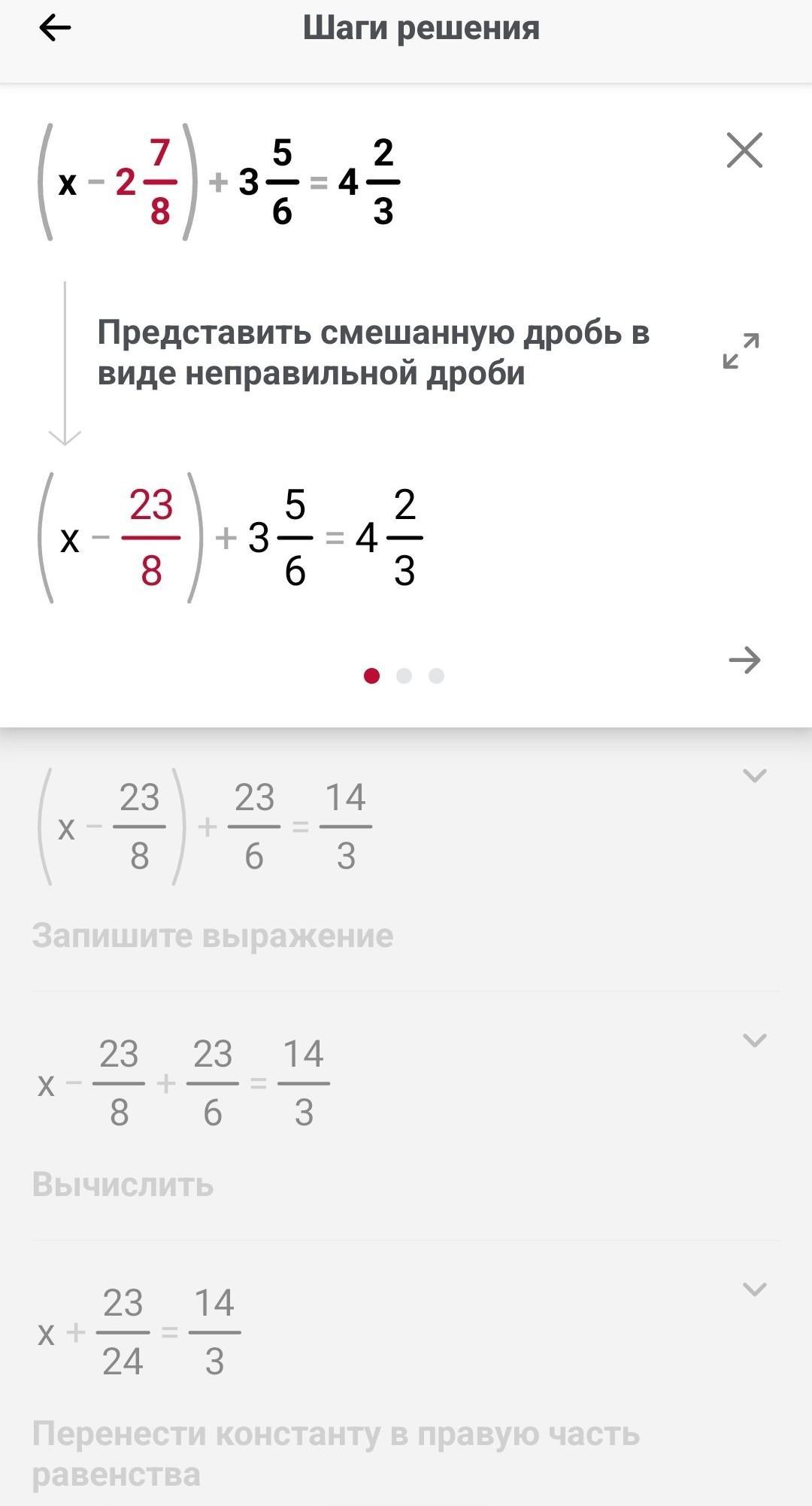
Task: Close the expanded step card
Action: (x=744, y=150)
